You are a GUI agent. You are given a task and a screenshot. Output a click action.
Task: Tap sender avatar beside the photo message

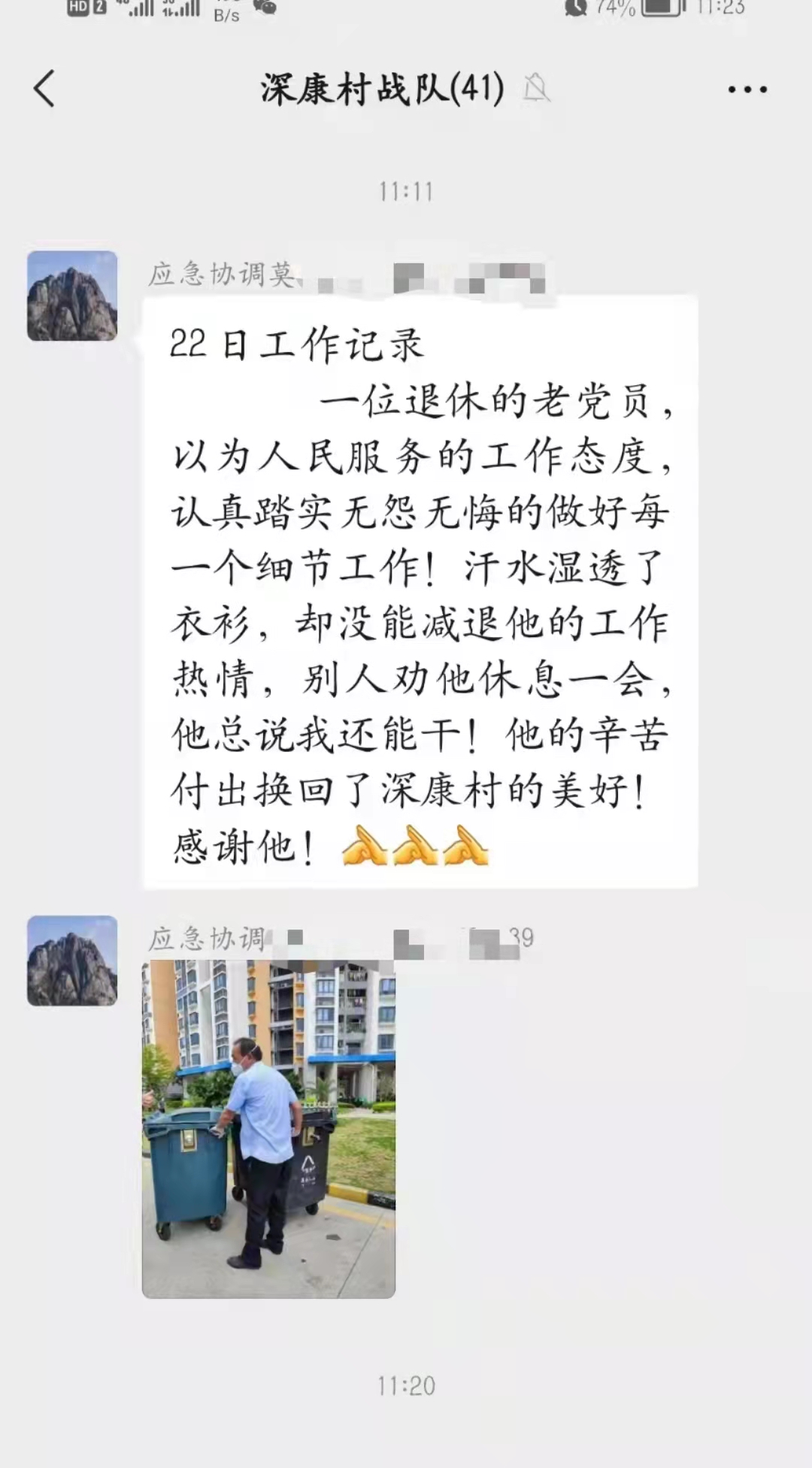coord(72,960)
